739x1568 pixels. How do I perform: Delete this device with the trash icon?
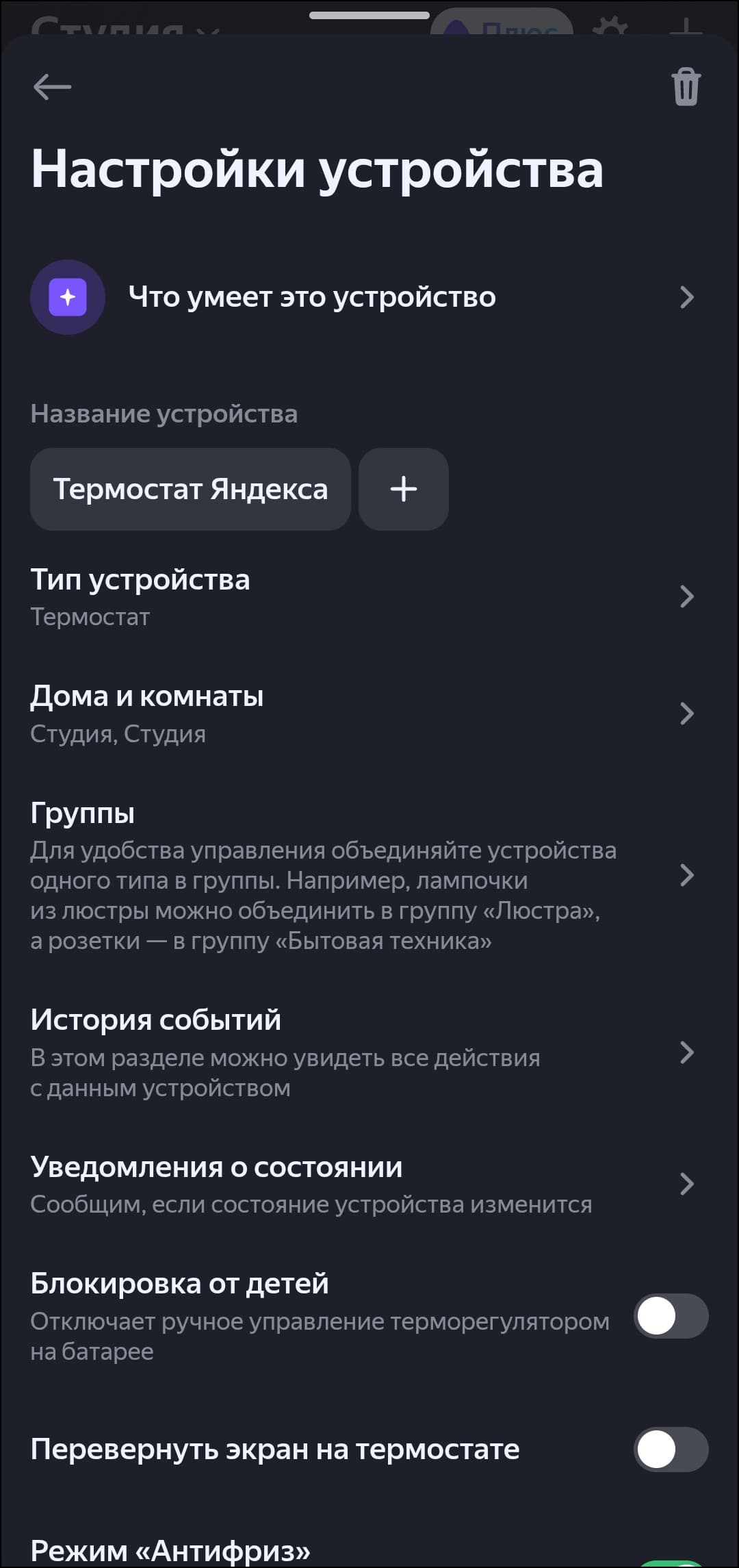click(686, 87)
